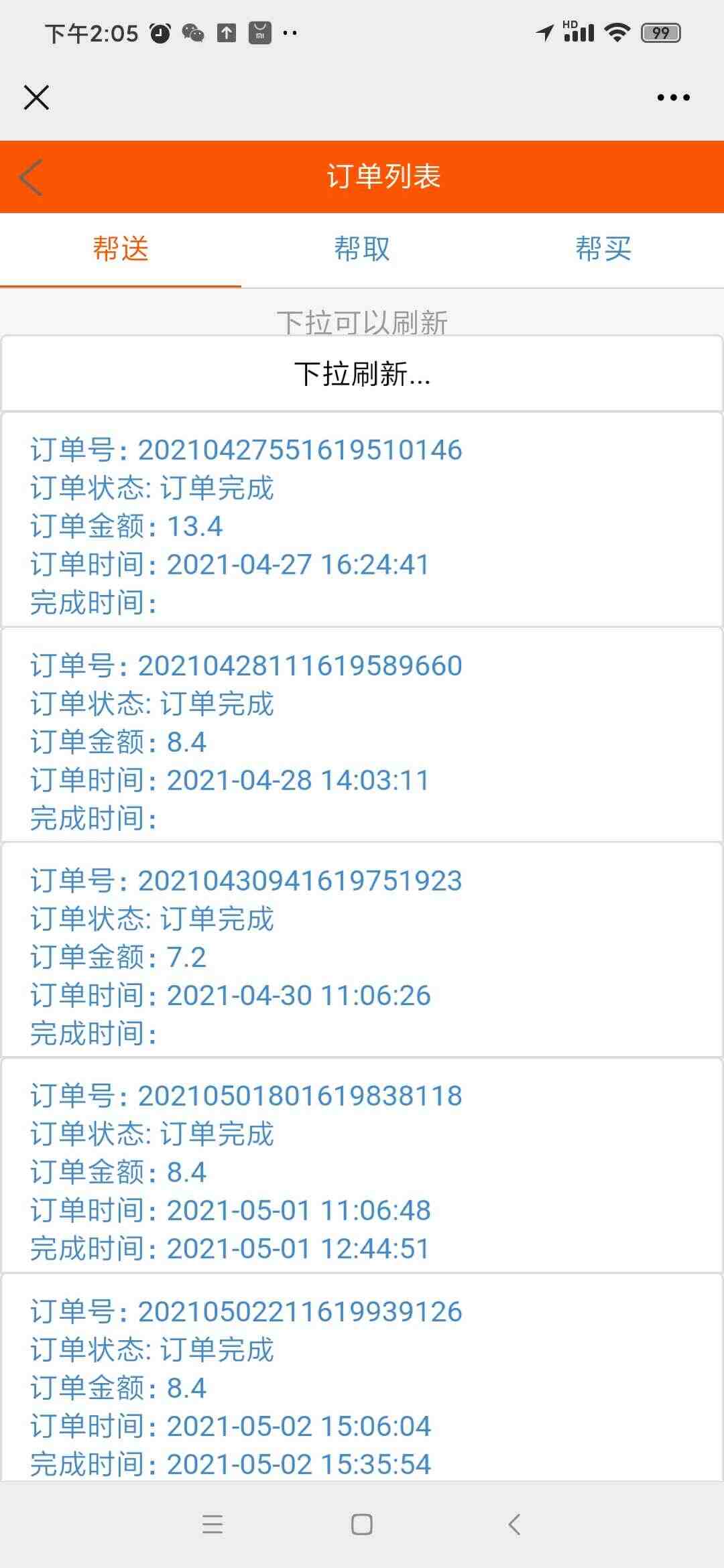Close the mini program page
This screenshot has width=724, height=1568.
[x=36, y=98]
